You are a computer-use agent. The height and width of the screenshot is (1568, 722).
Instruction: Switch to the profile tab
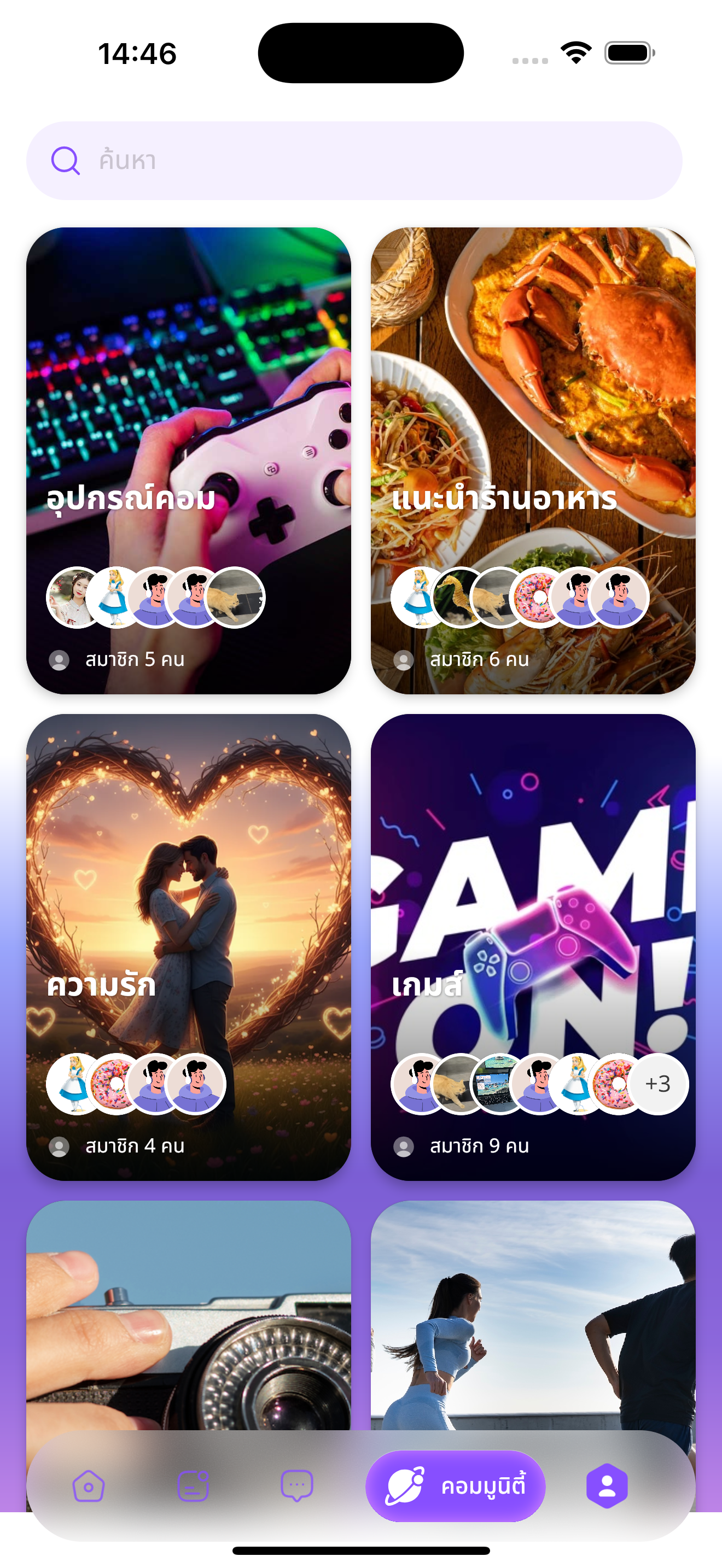[x=607, y=1486]
